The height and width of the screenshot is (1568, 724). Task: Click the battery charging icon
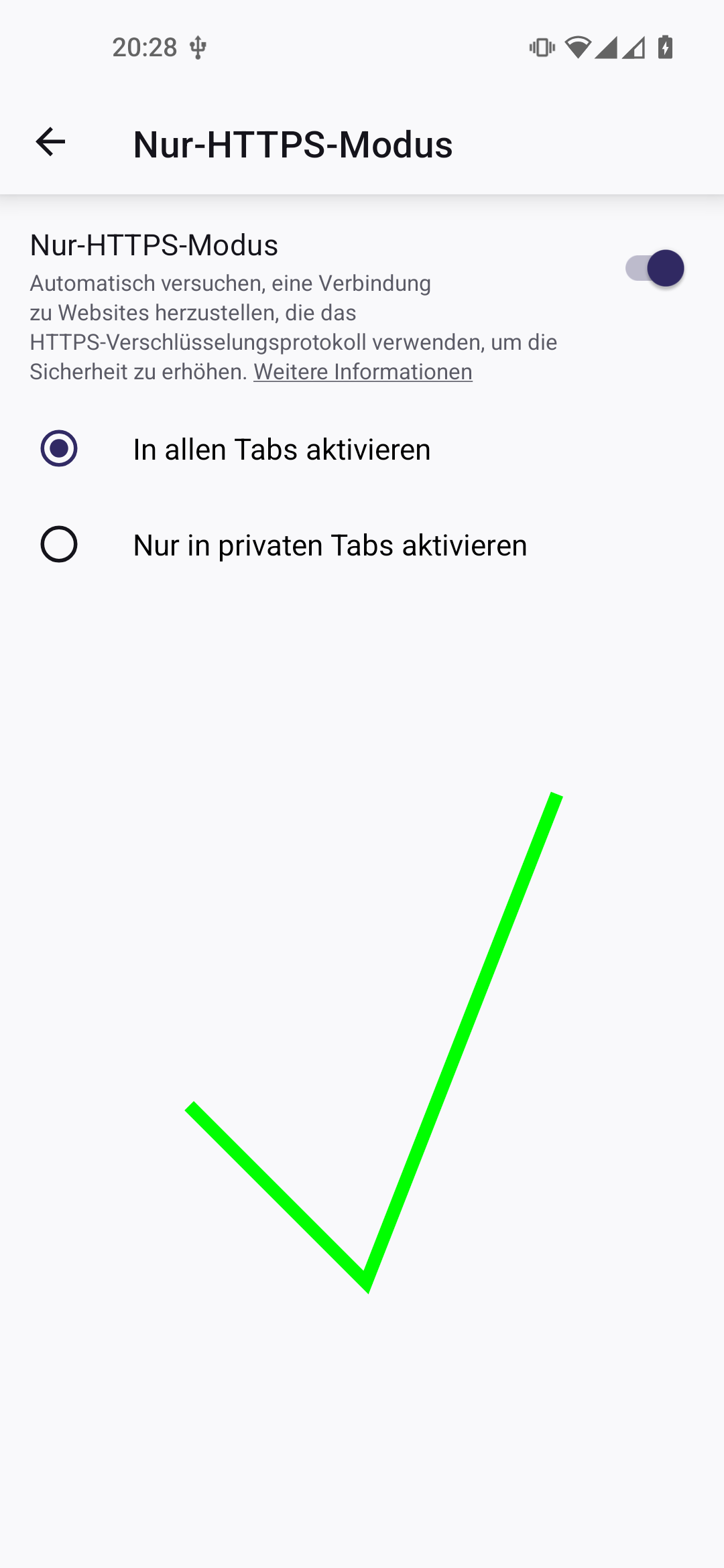(664, 47)
